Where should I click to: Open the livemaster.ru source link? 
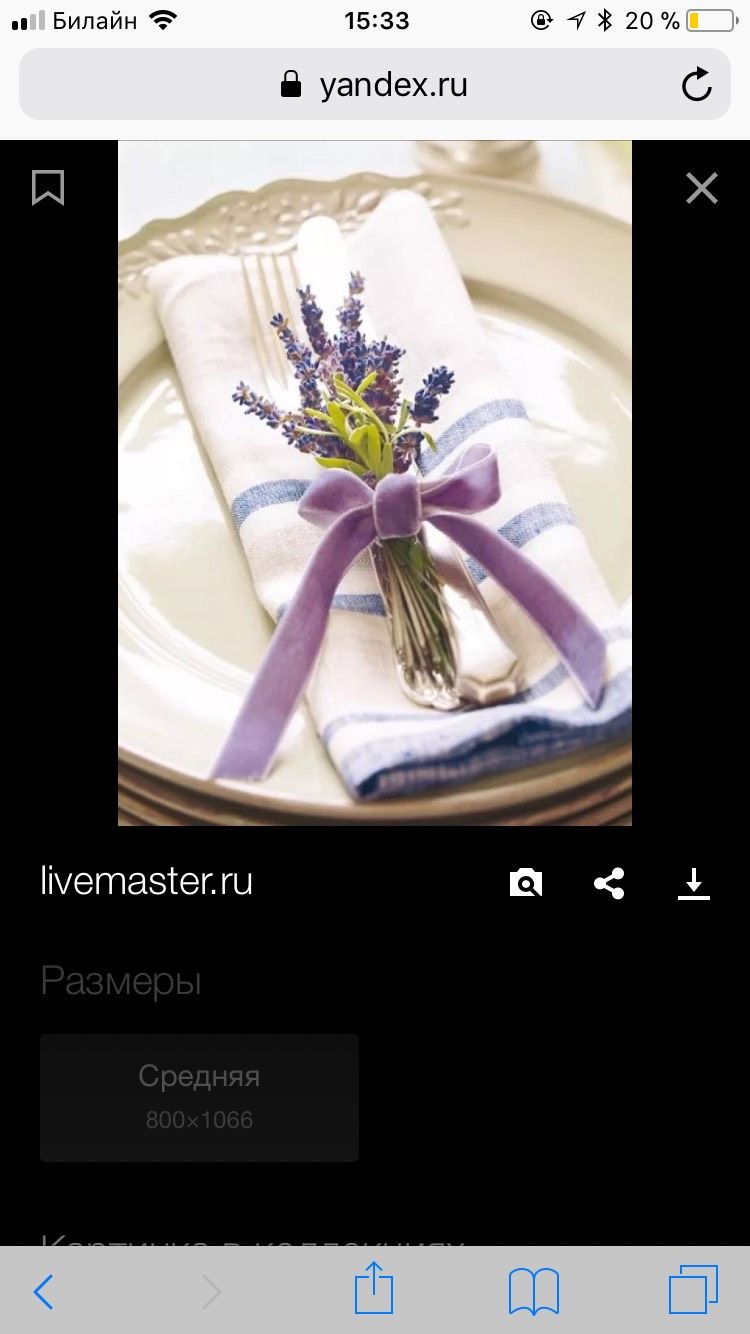[146, 881]
